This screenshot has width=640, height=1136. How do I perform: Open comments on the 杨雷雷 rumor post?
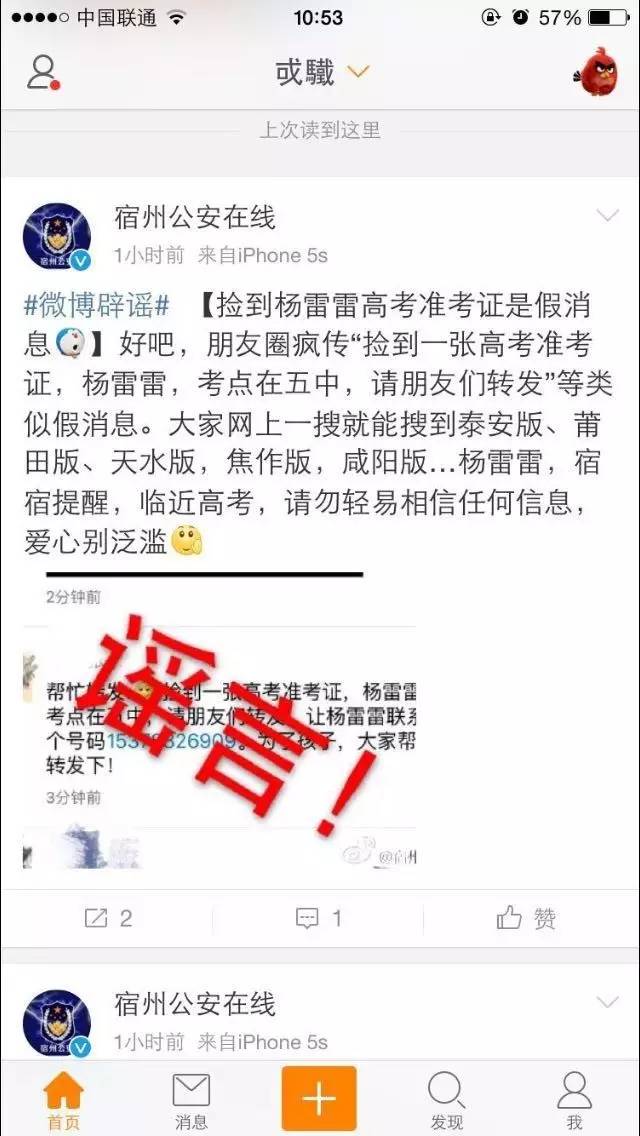click(x=320, y=918)
